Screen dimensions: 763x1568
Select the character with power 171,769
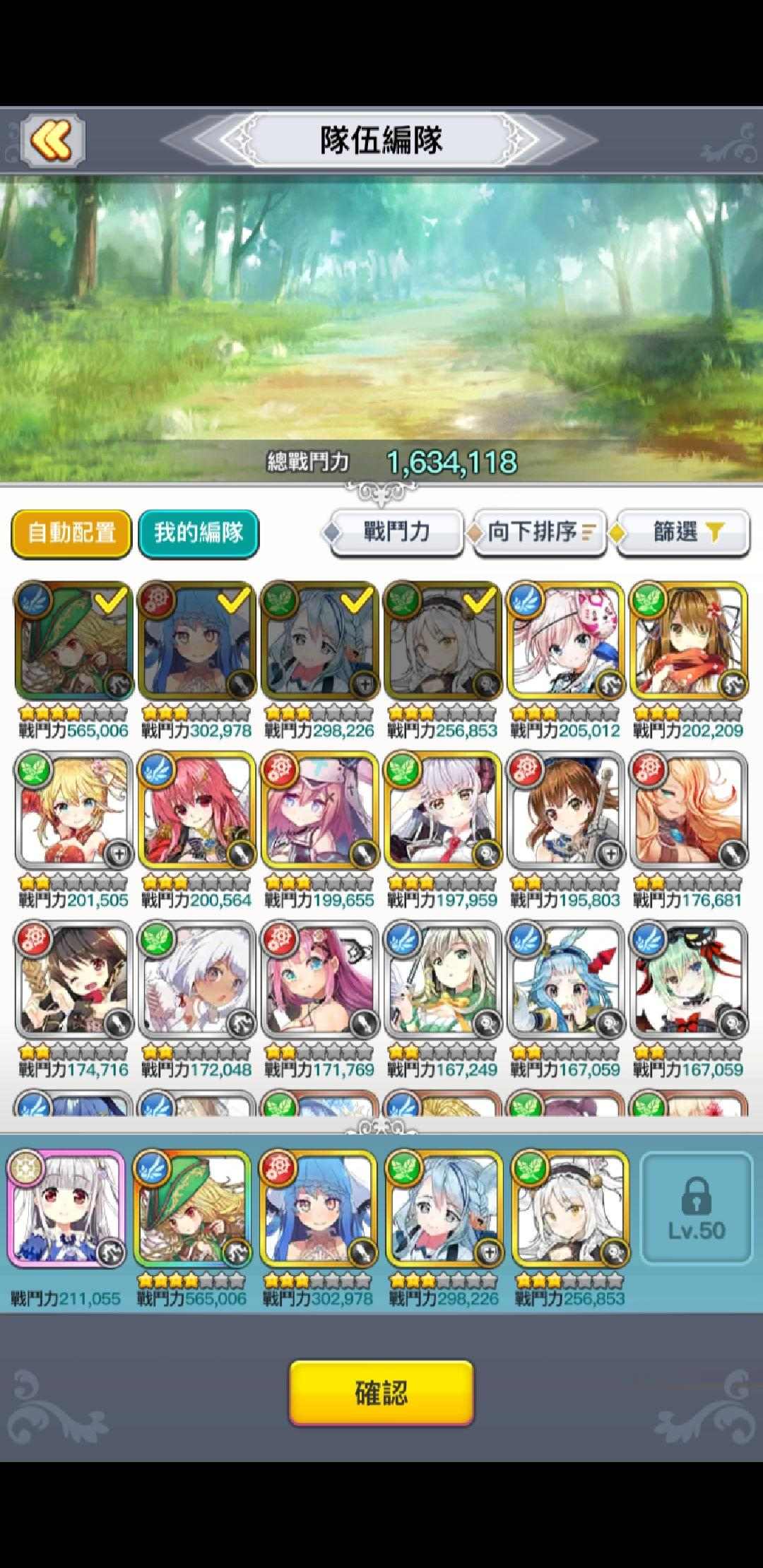[320, 979]
